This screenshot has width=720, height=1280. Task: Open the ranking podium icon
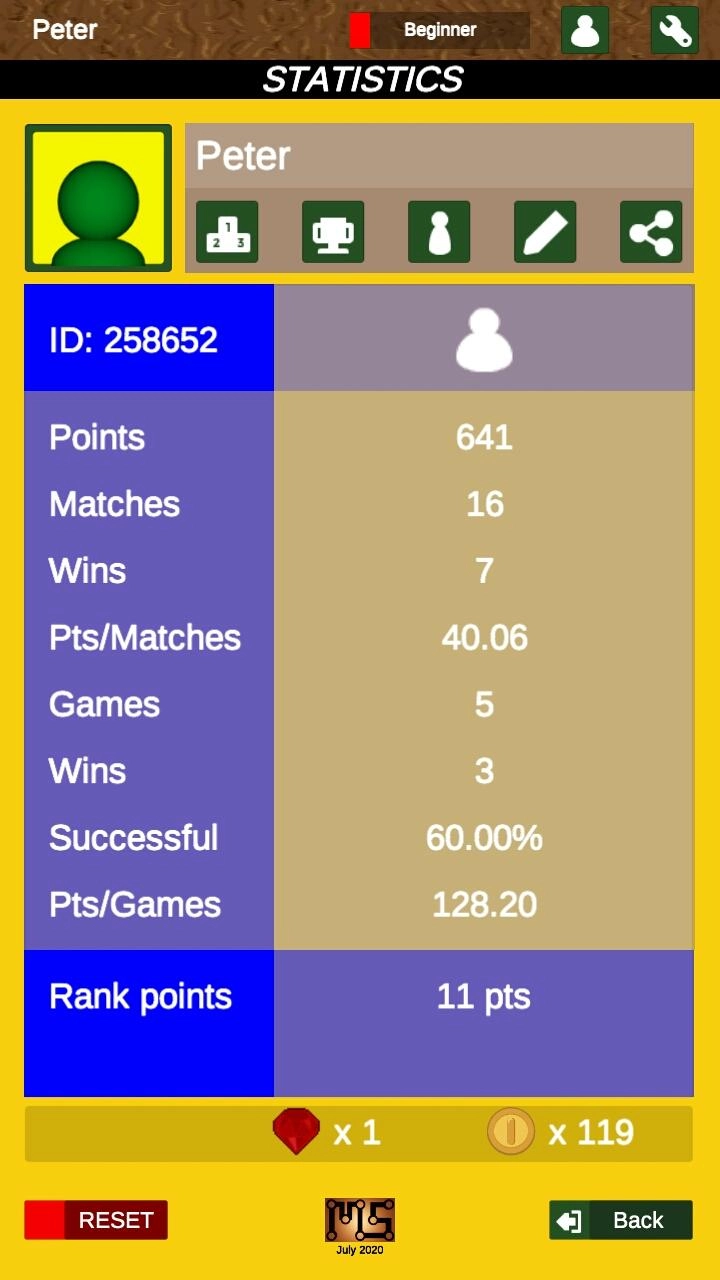click(x=227, y=232)
